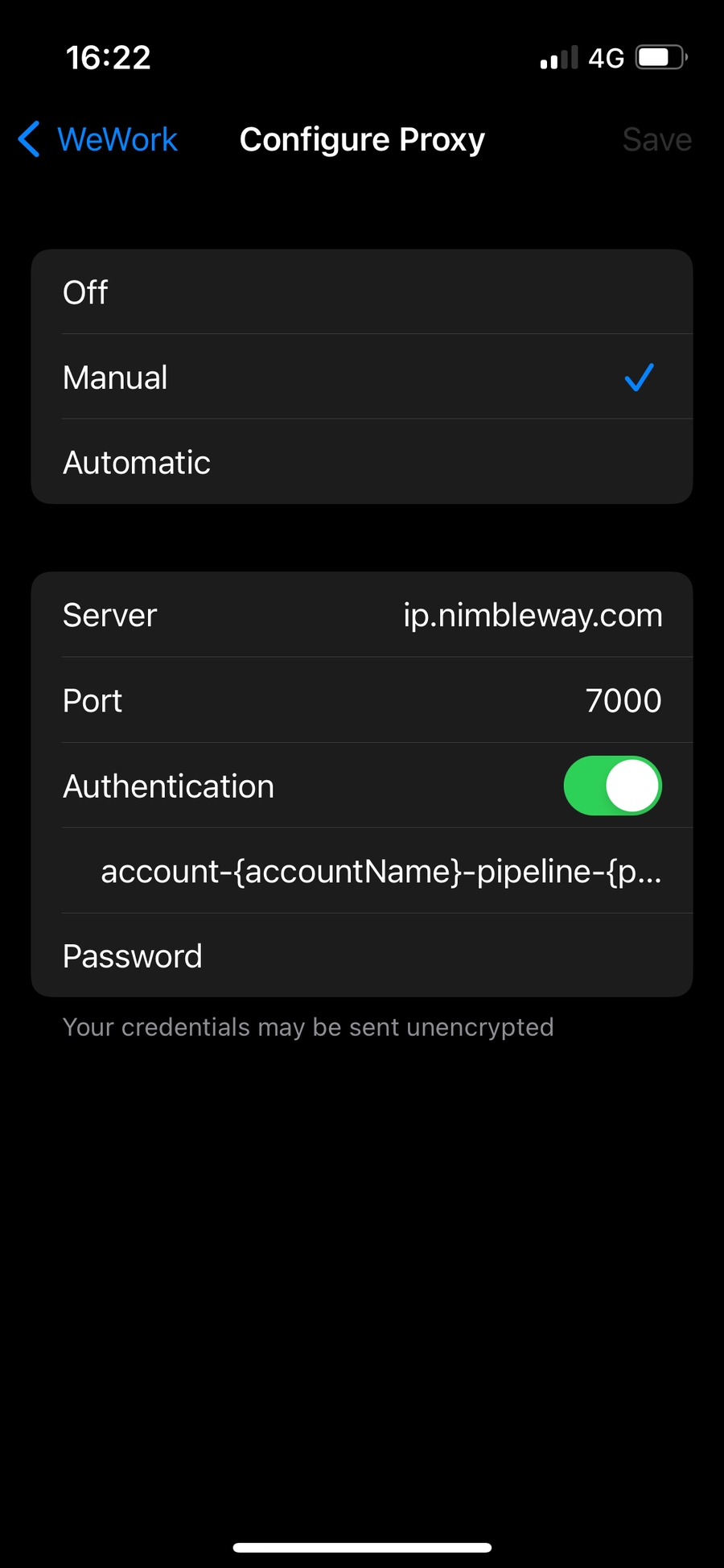The width and height of the screenshot is (724, 1568).
Task: Switch proxy mode to Automatic
Action: pos(362,463)
